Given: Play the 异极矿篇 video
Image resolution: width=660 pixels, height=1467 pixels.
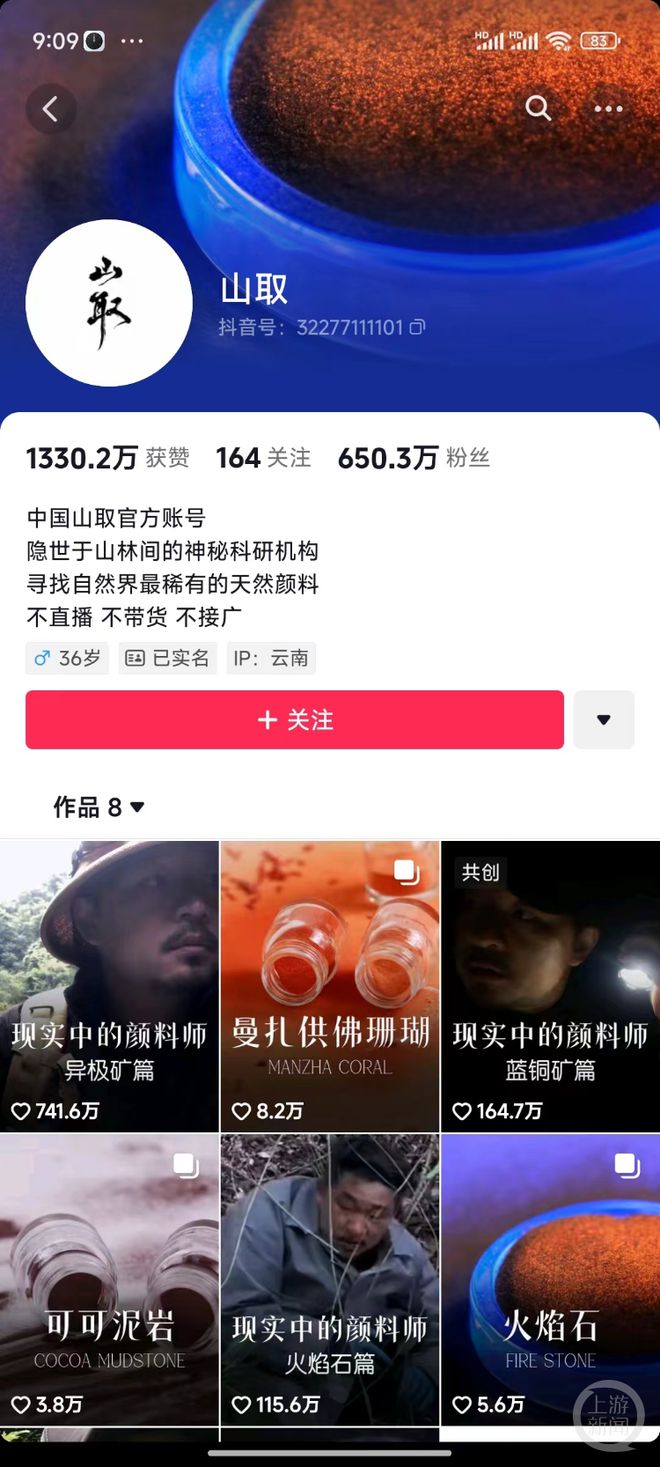Looking at the screenshot, I should (109, 985).
